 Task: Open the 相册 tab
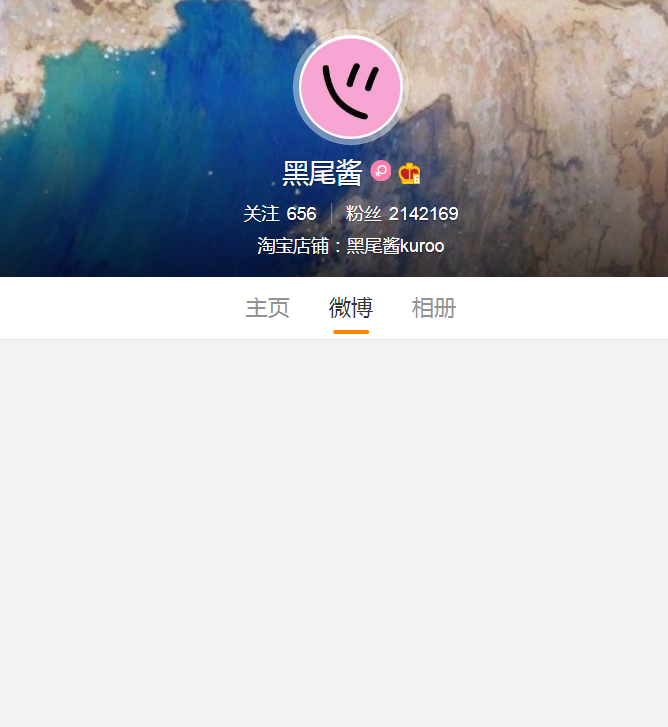(434, 308)
